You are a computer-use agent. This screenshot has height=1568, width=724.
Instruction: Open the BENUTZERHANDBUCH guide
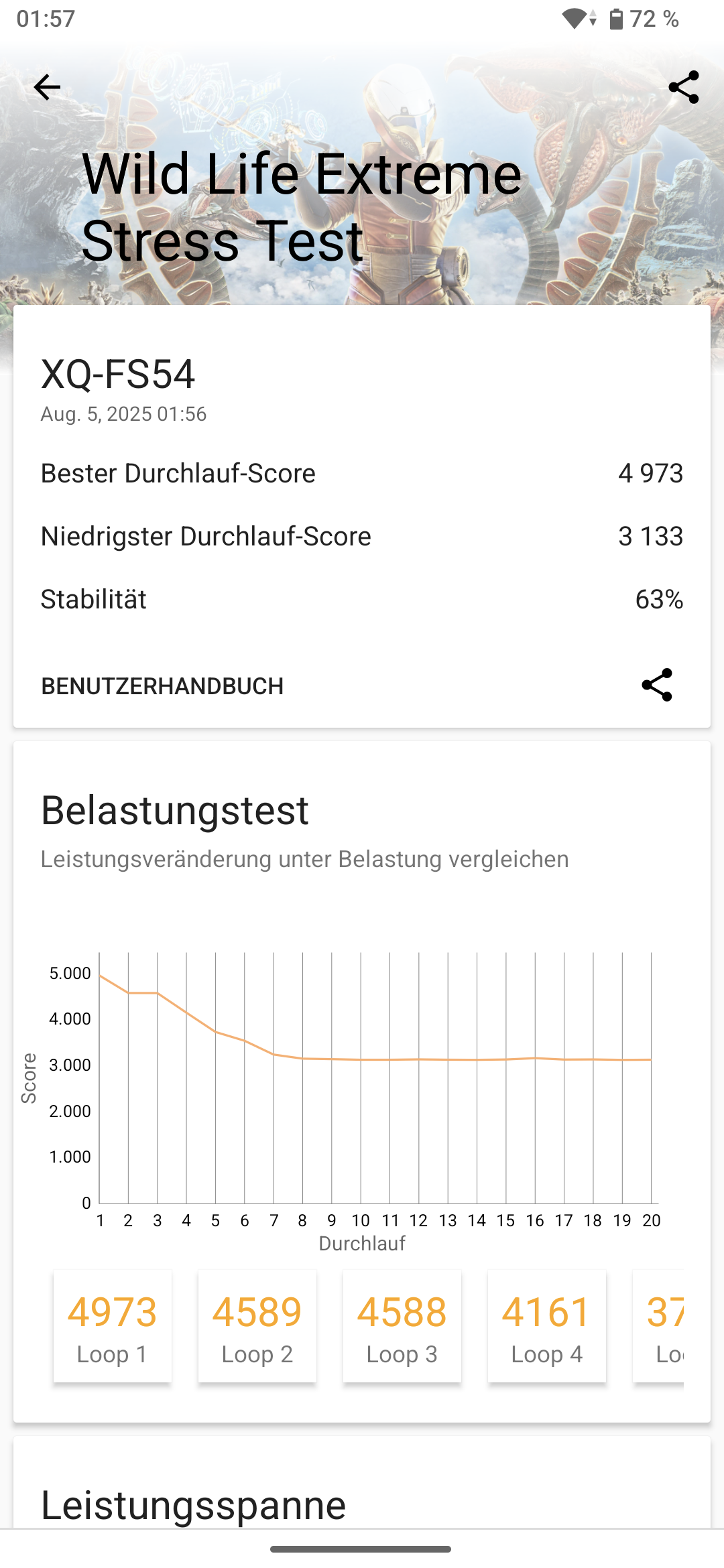click(x=162, y=686)
